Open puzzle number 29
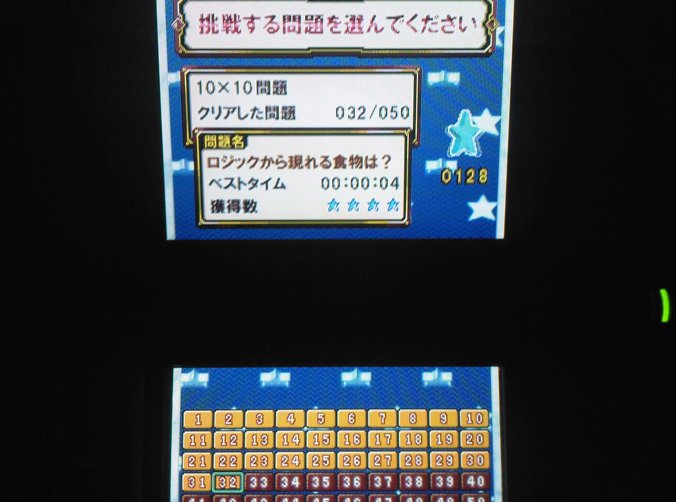Screen dimensions: 676x502 (x=445, y=461)
